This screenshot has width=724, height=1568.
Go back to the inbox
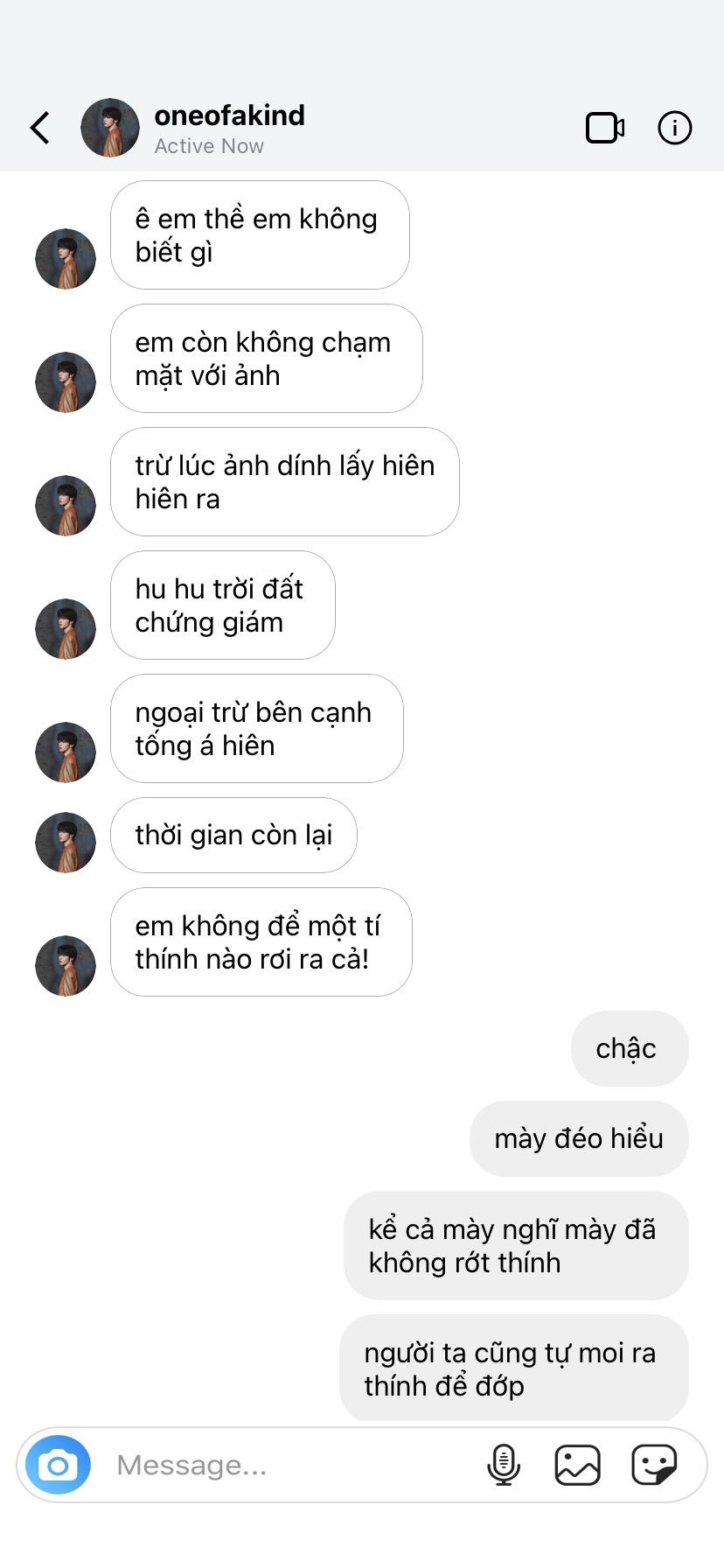click(x=40, y=128)
